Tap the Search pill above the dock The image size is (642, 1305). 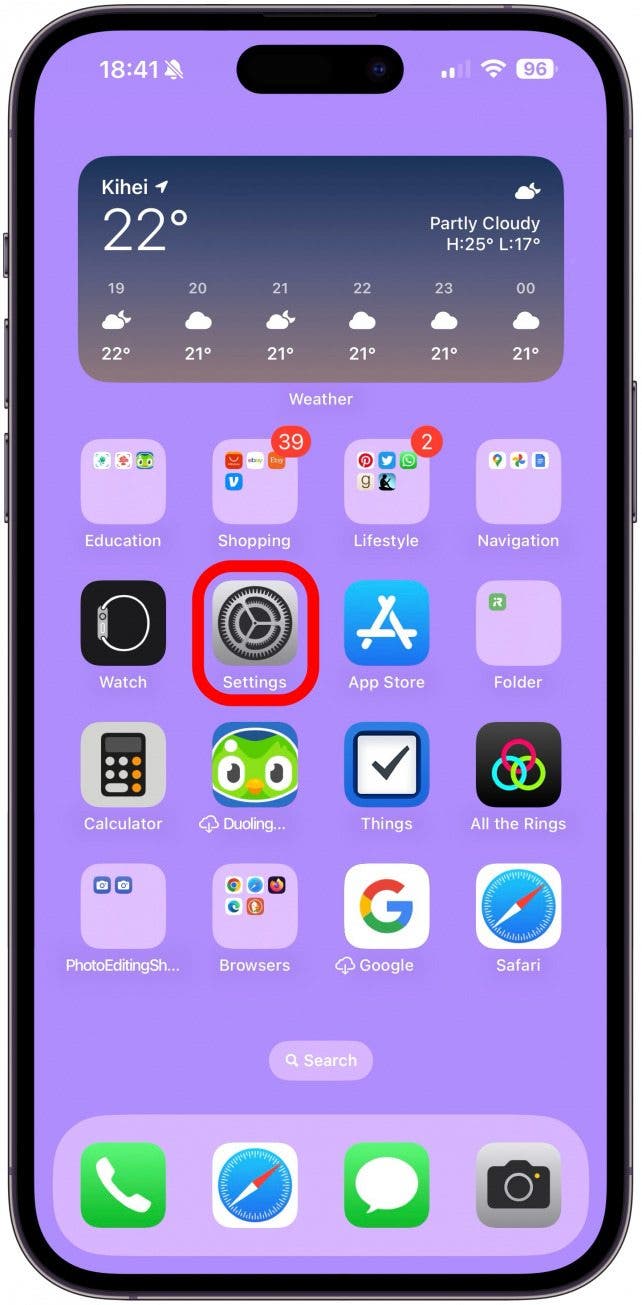click(320, 1060)
